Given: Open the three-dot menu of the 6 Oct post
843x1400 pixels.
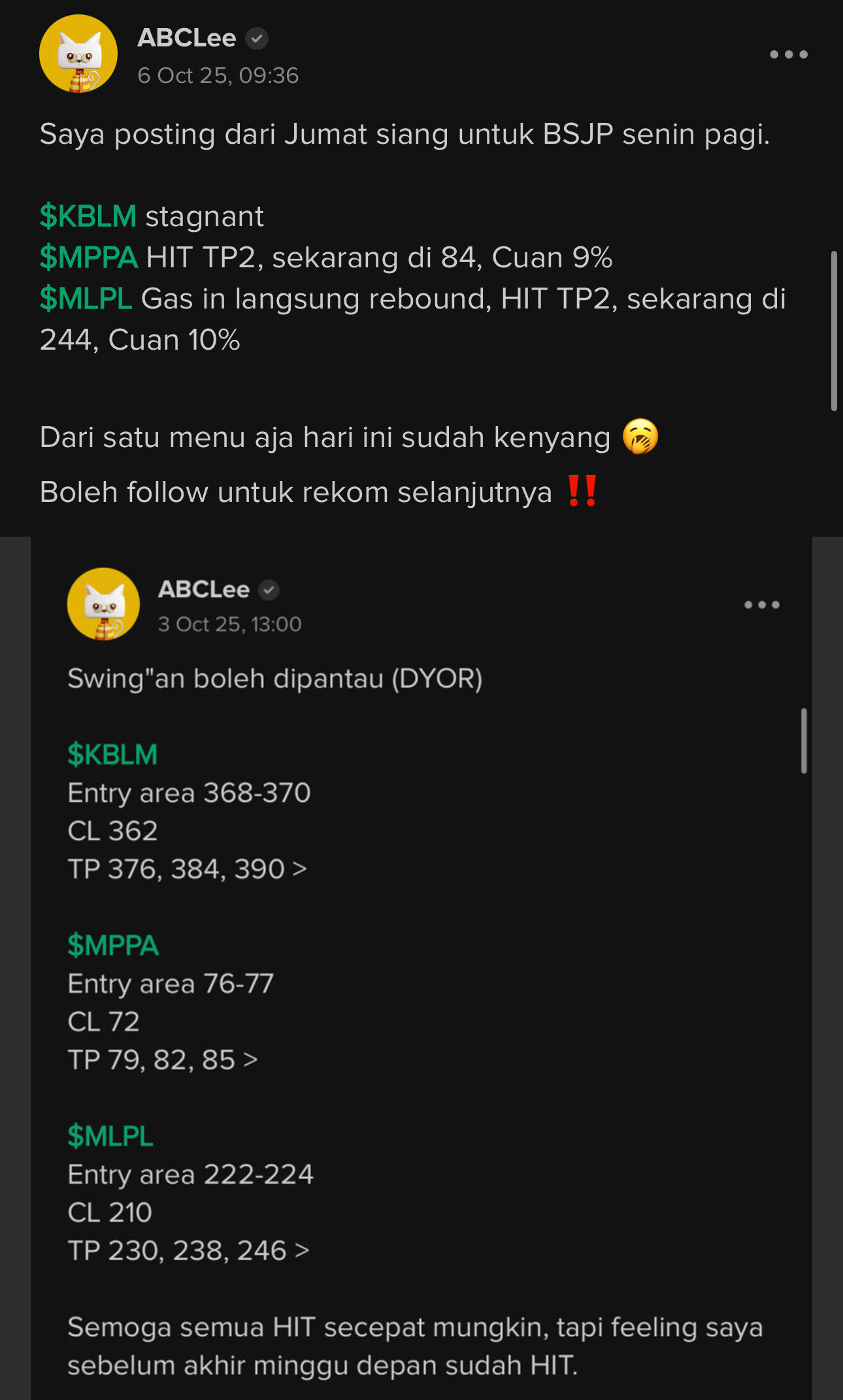Looking at the screenshot, I should [x=788, y=55].
